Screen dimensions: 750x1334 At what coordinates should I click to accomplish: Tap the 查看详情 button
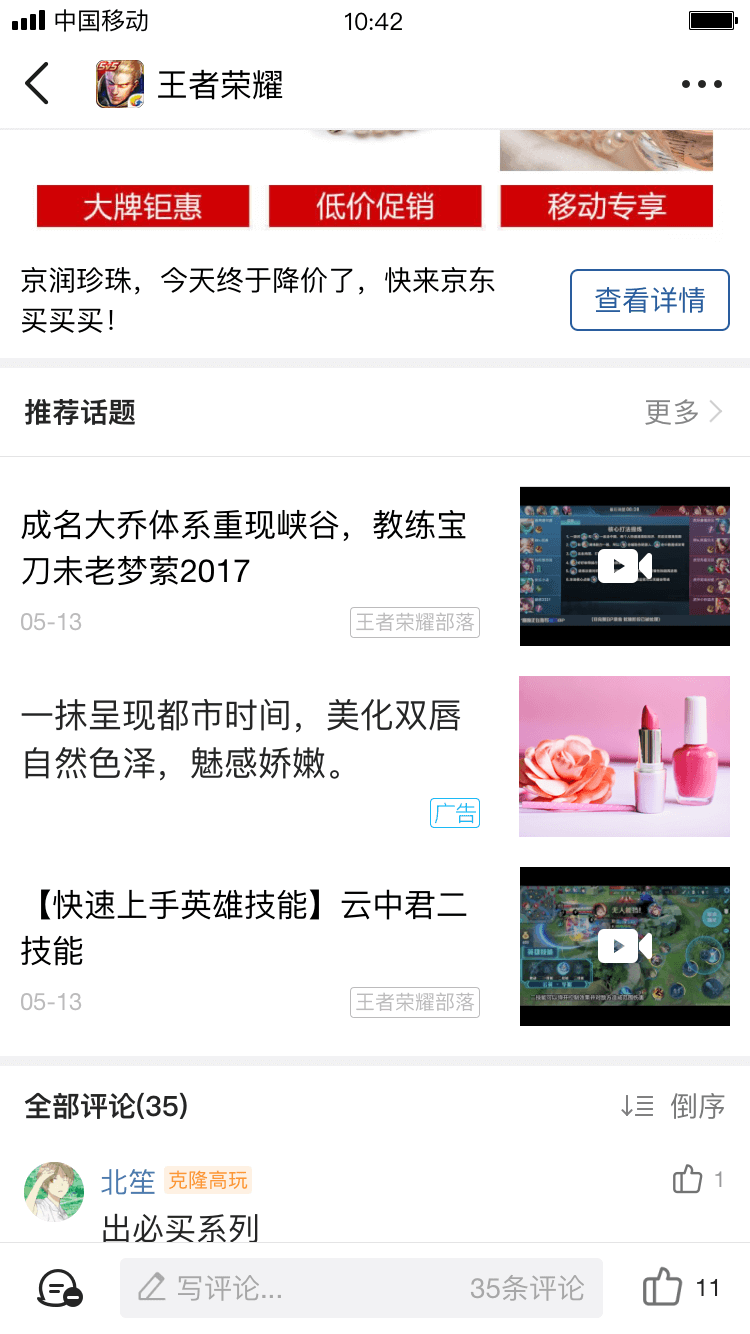[x=649, y=300]
